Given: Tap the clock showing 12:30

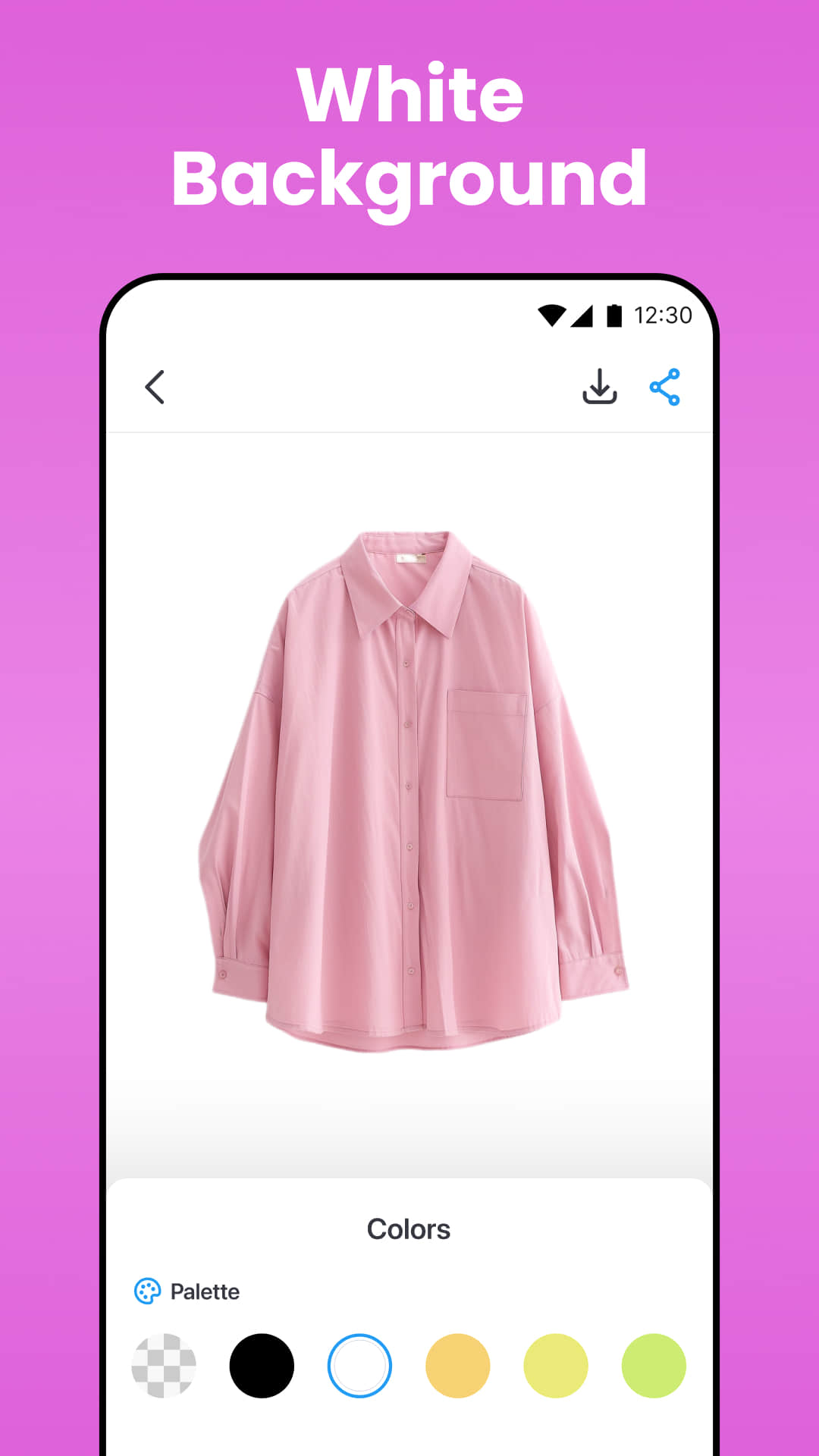Looking at the screenshot, I should tap(663, 315).
